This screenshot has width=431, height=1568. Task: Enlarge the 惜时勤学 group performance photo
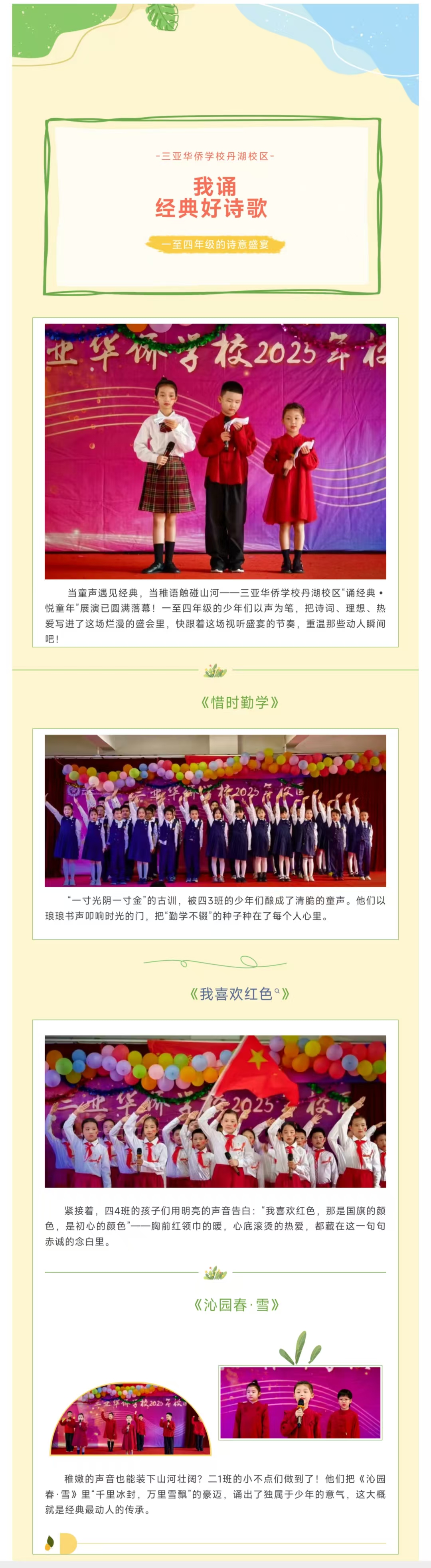[x=215, y=810]
